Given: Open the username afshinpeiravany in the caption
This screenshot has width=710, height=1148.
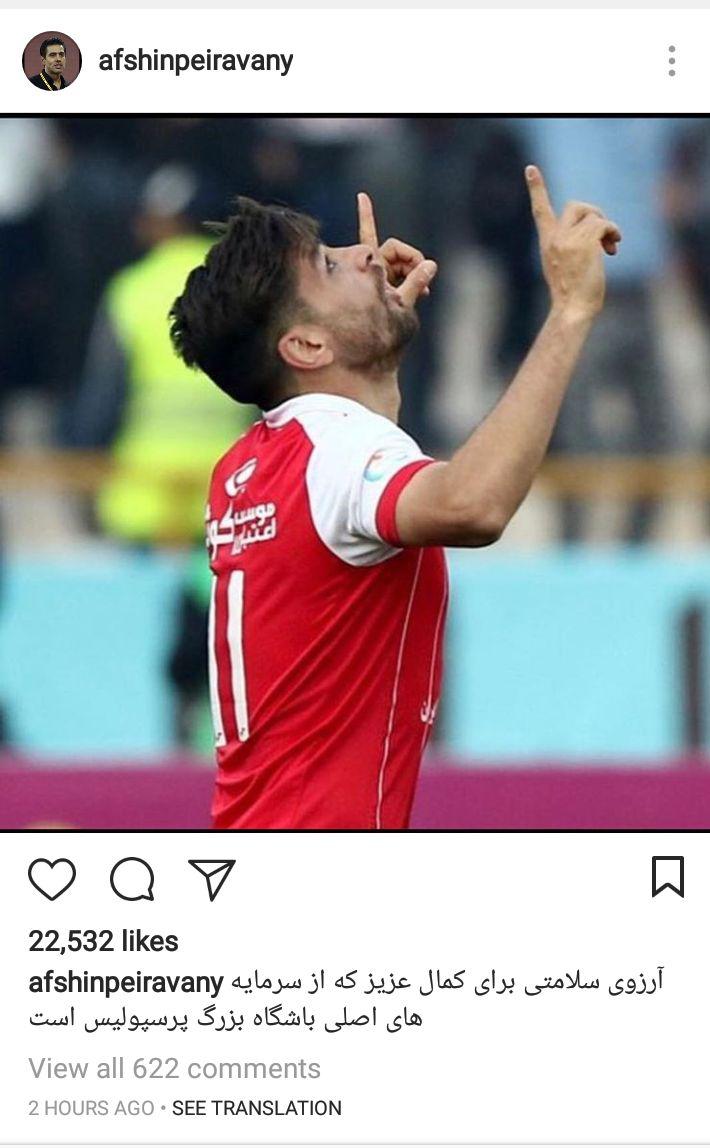Looking at the screenshot, I should coord(126,982).
